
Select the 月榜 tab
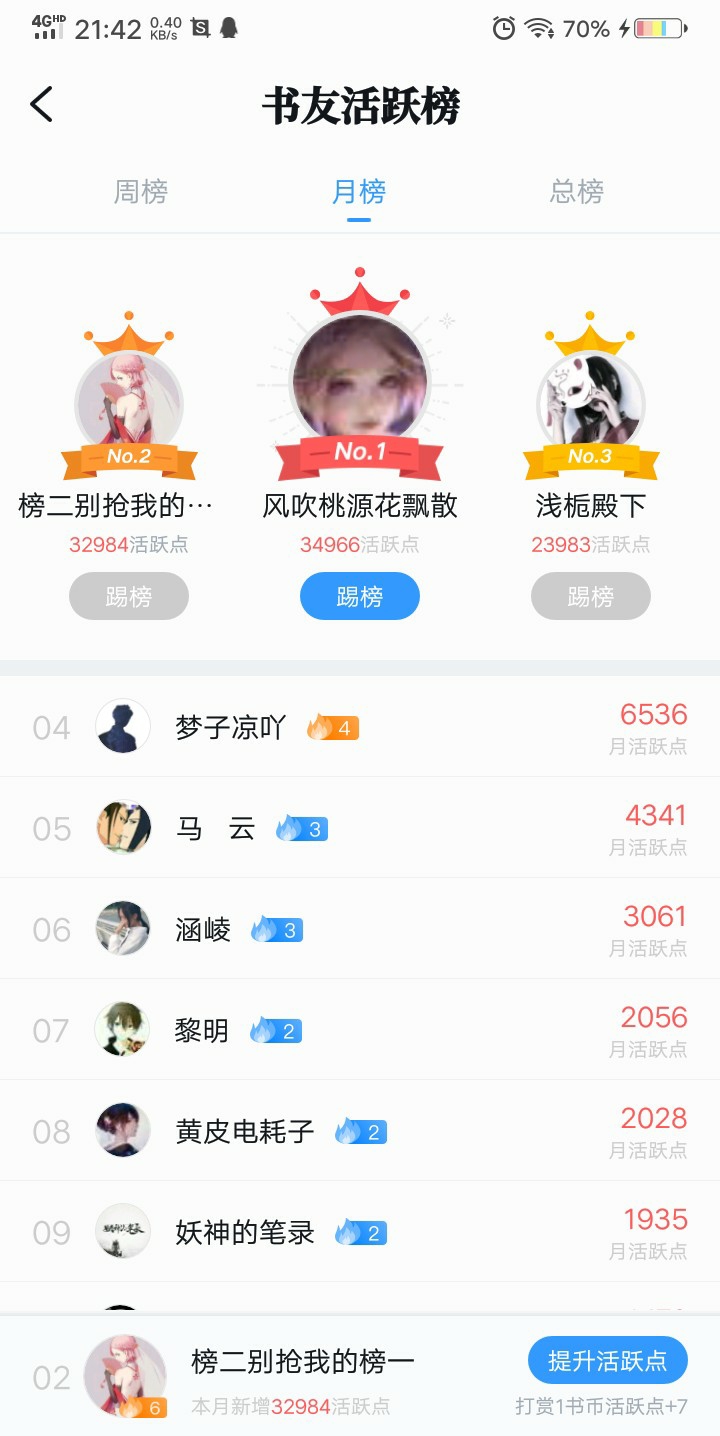pyautogui.click(x=359, y=191)
